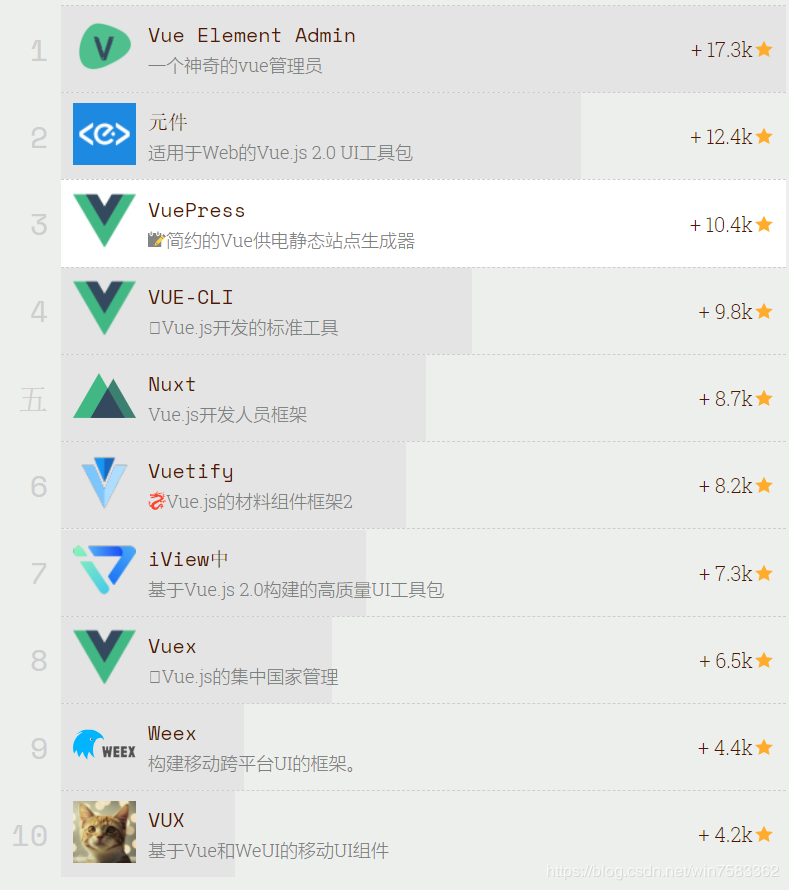
Task: Click the Vue Element Admin title link
Action: 252,35
